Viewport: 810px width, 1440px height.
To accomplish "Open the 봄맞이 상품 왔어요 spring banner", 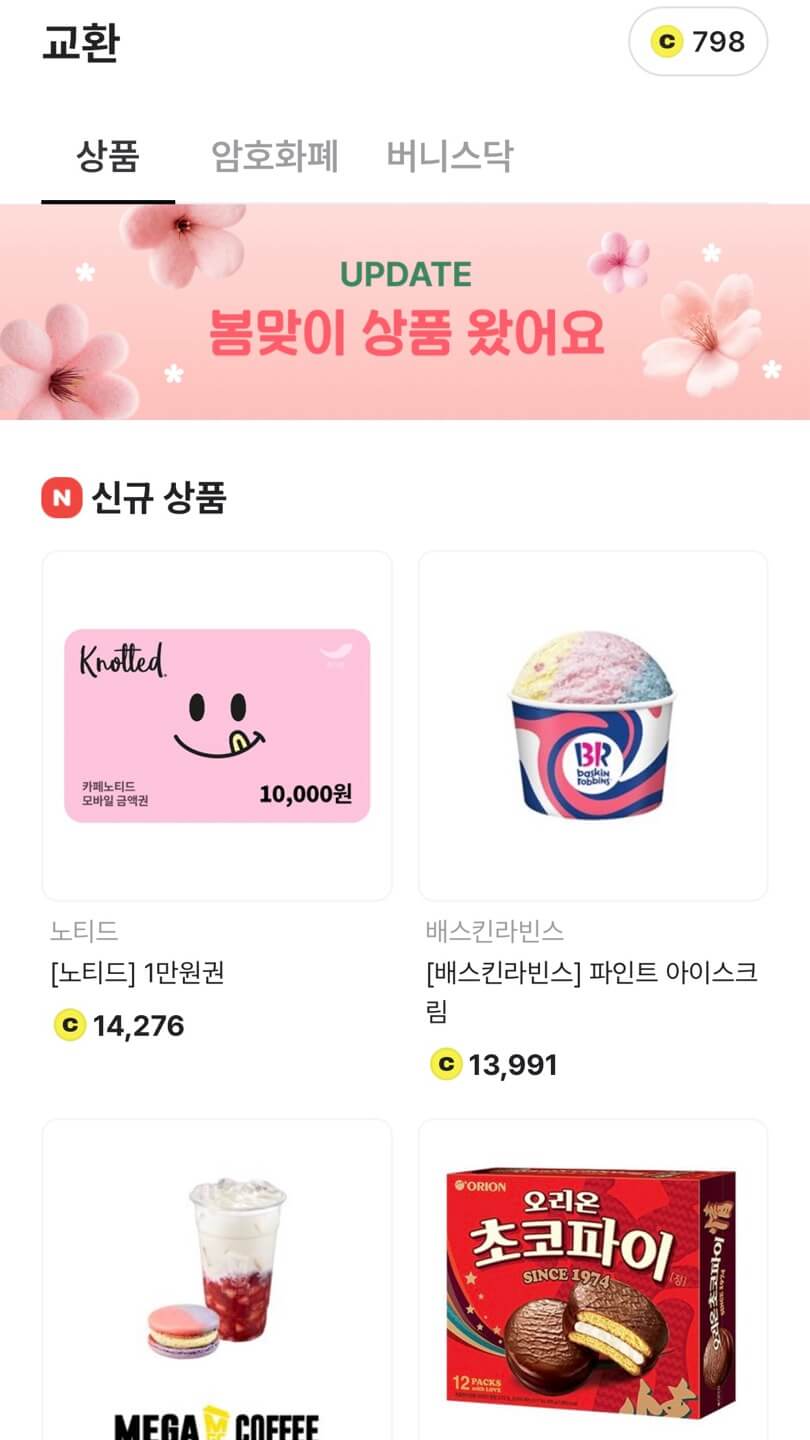I will pyautogui.click(x=405, y=314).
